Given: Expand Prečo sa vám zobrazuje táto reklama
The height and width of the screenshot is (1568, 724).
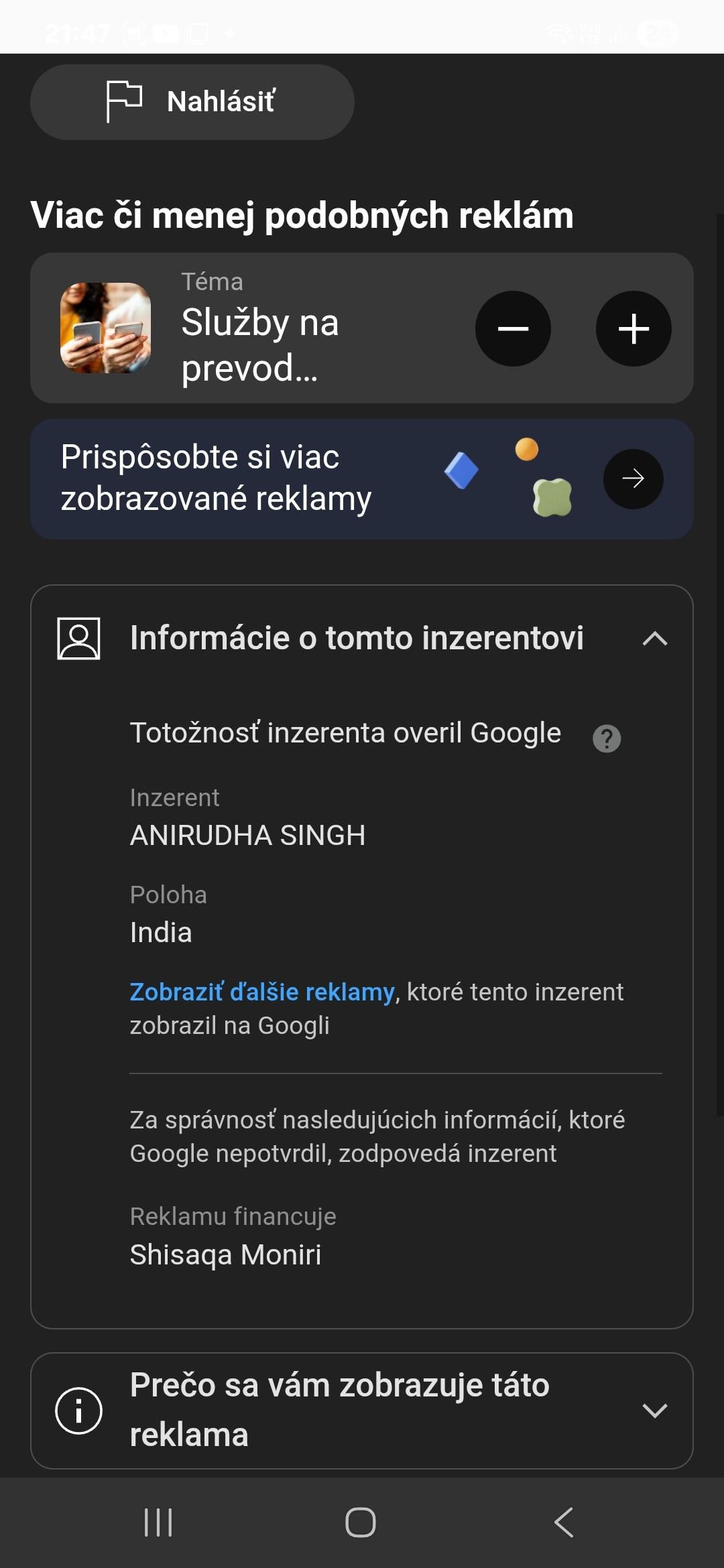Looking at the screenshot, I should point(362,1410).
